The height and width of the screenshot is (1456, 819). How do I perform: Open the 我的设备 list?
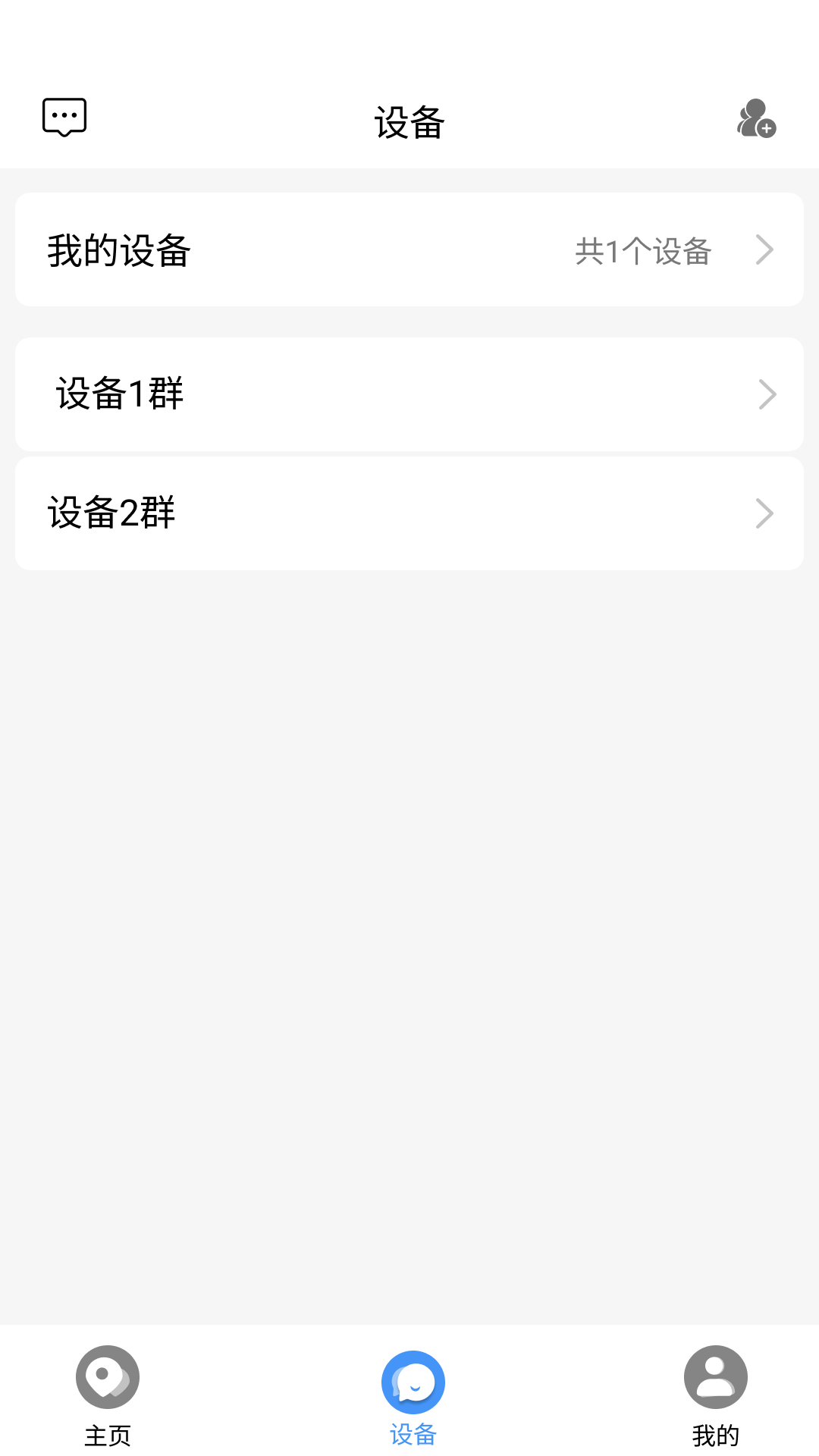[x=409, y=249]
